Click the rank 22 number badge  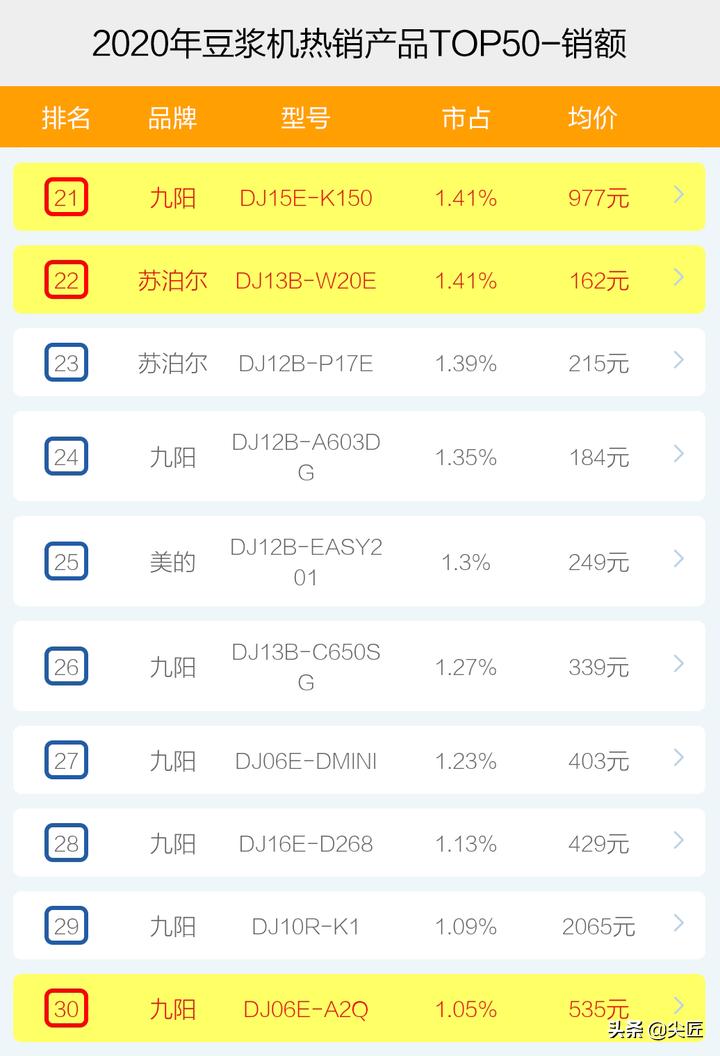65,280
